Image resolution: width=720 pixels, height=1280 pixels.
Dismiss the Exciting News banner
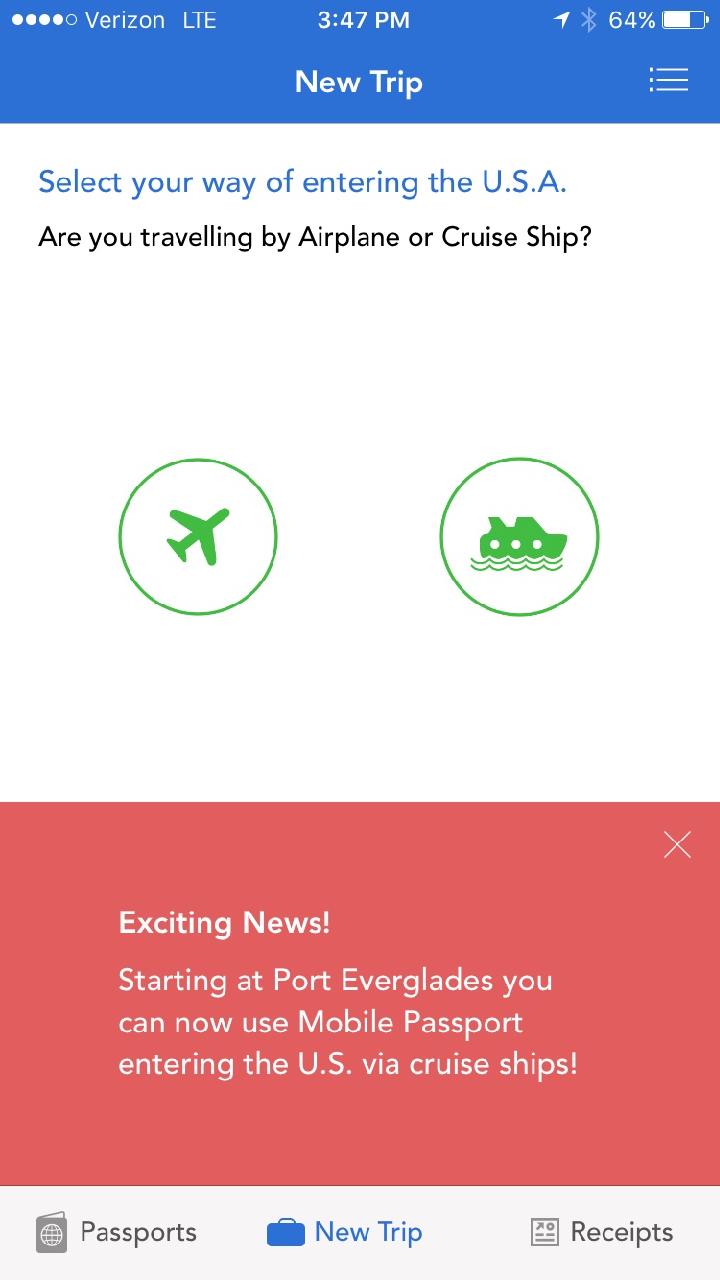[x=677, y=845]
